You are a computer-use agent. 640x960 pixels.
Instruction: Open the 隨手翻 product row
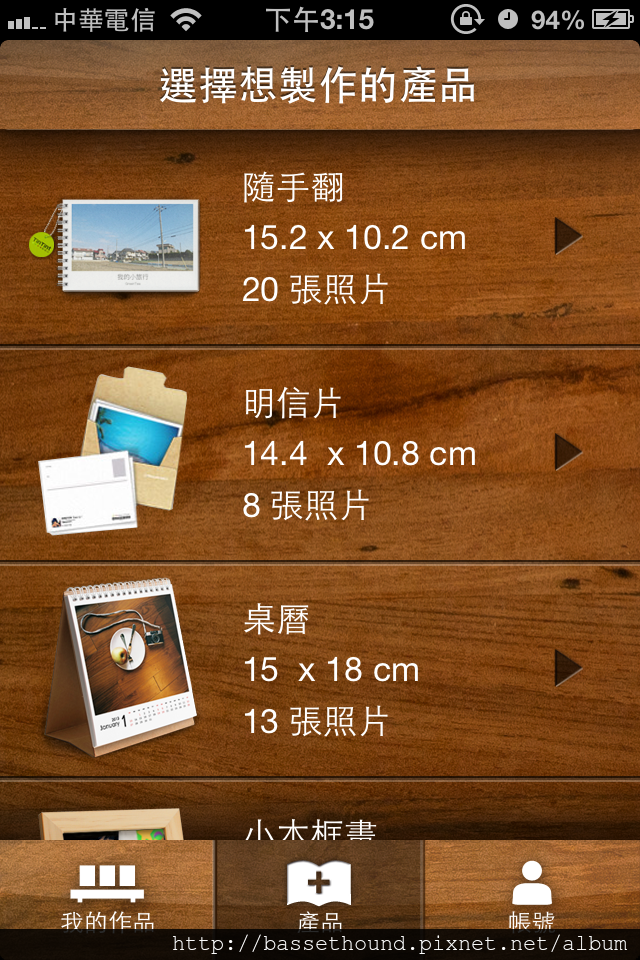click(320, 240)
